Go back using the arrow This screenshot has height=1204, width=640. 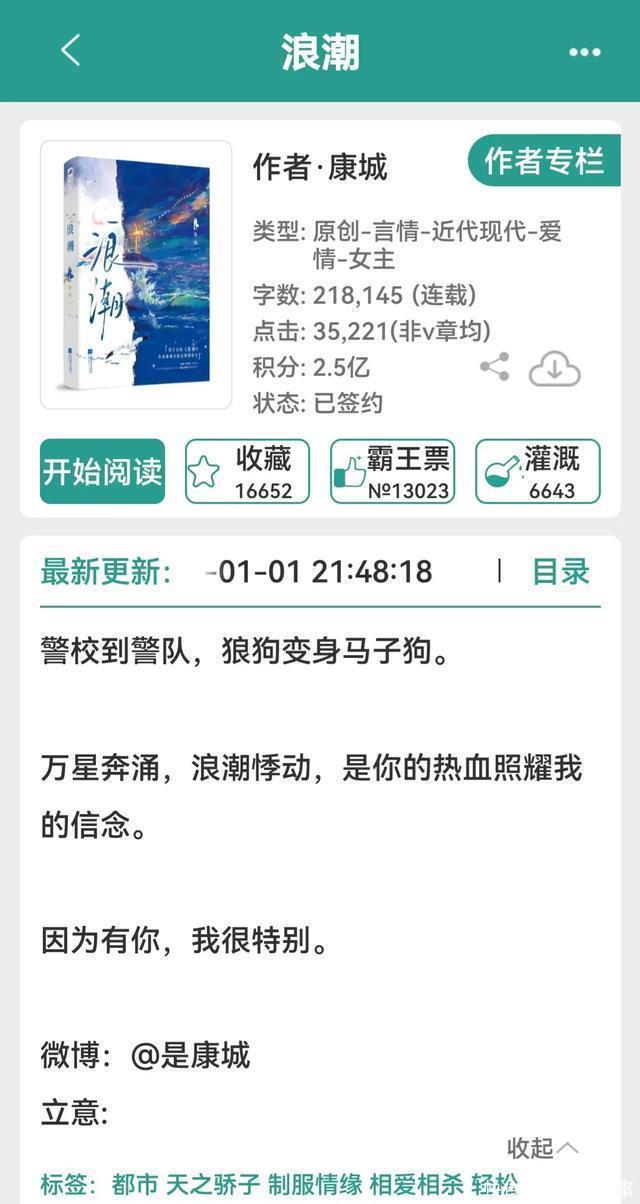coord(70,50)
